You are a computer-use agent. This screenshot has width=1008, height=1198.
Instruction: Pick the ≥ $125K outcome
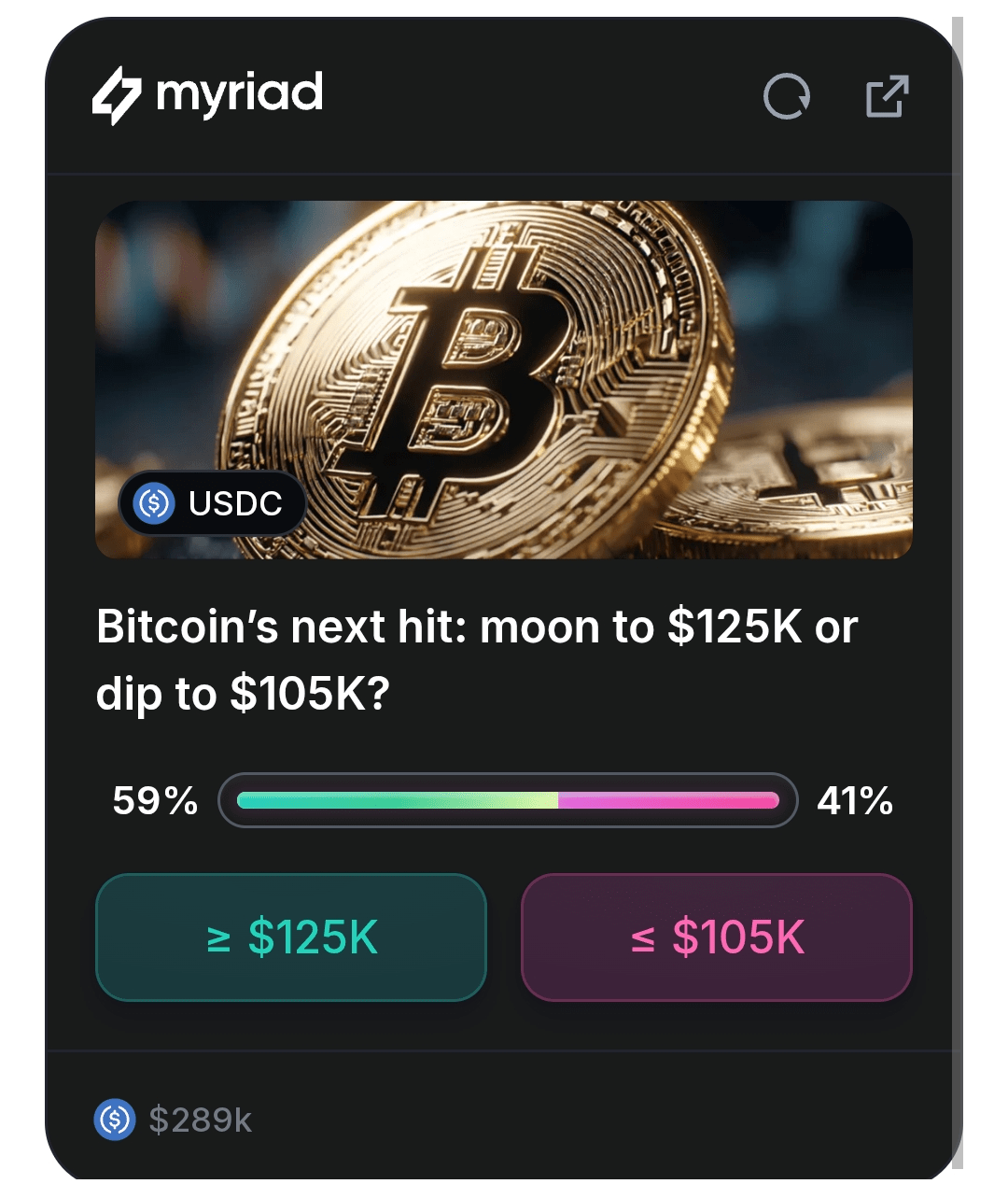coord(291,937)
